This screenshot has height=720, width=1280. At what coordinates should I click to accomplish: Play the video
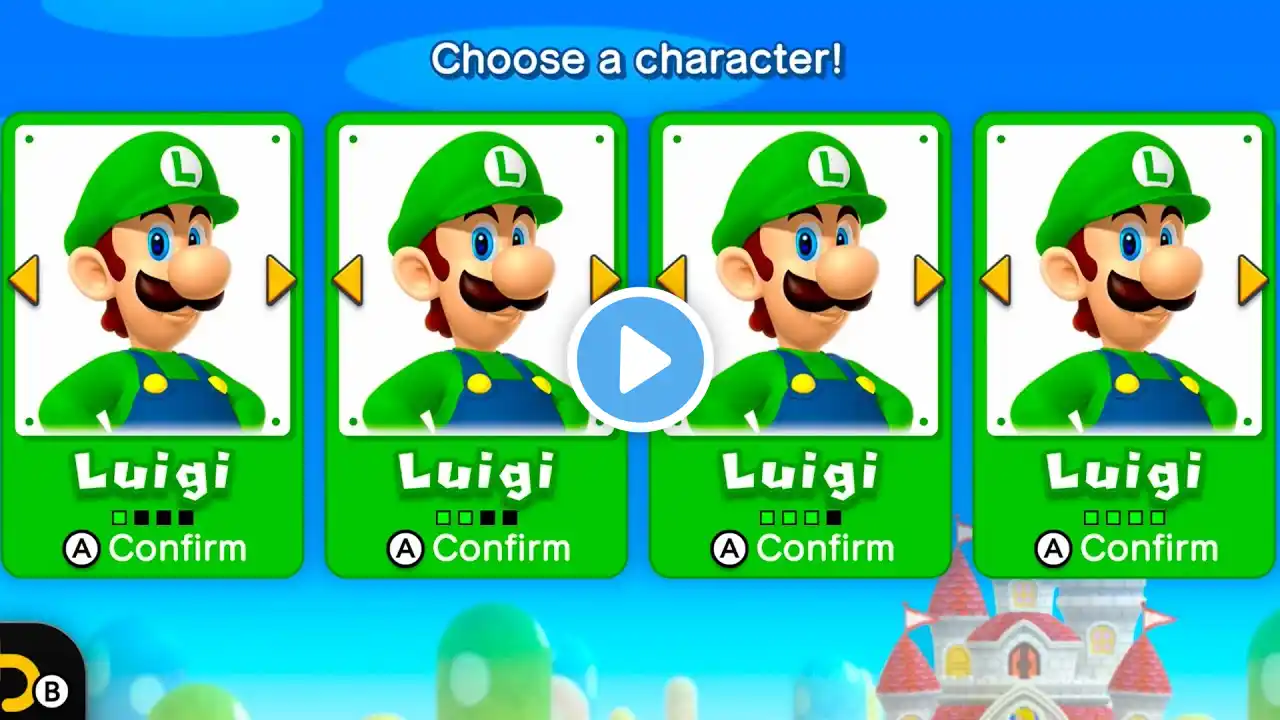pyautogui.click(x=640, y=360)
